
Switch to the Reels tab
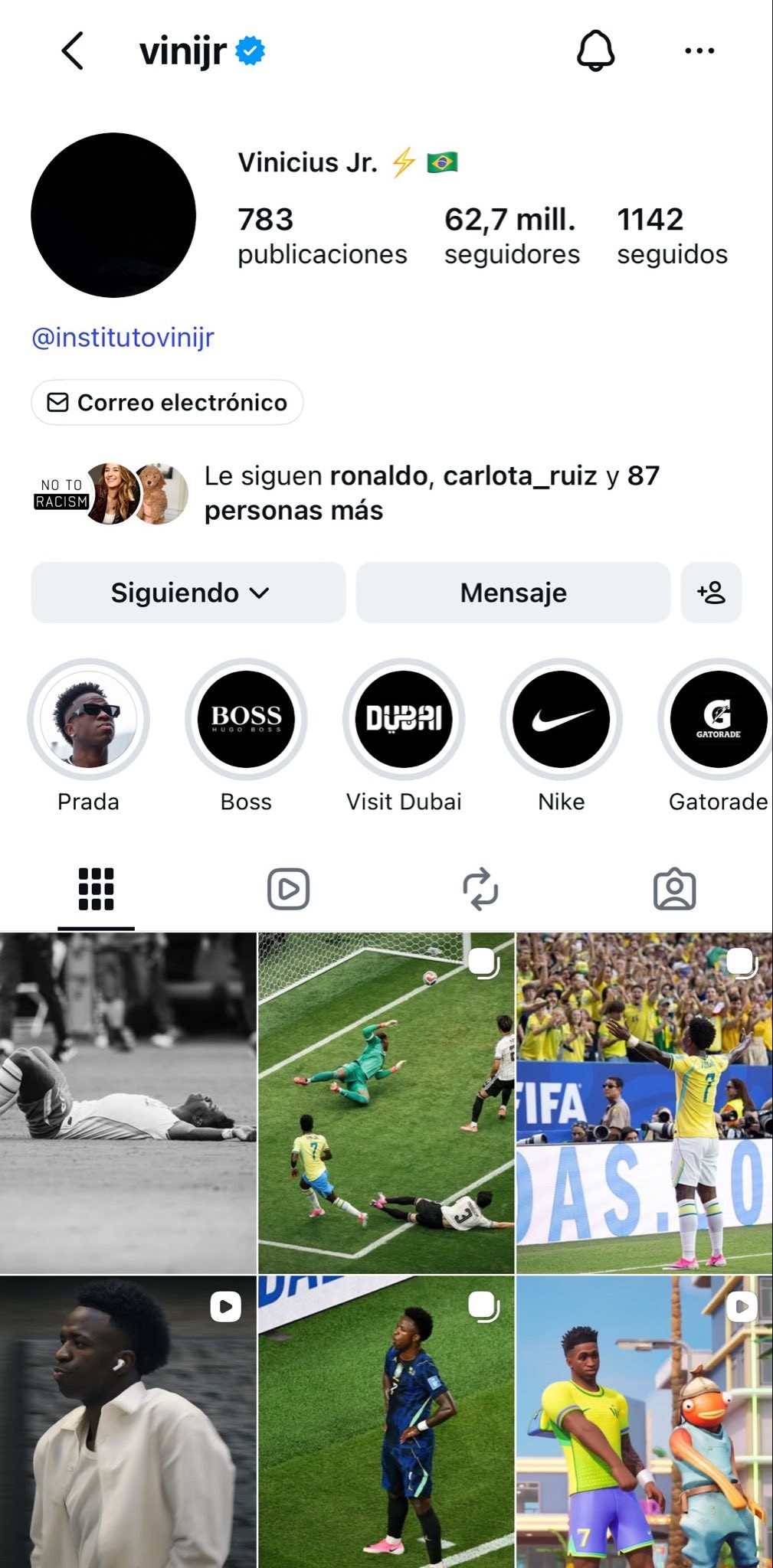point(289,889)
